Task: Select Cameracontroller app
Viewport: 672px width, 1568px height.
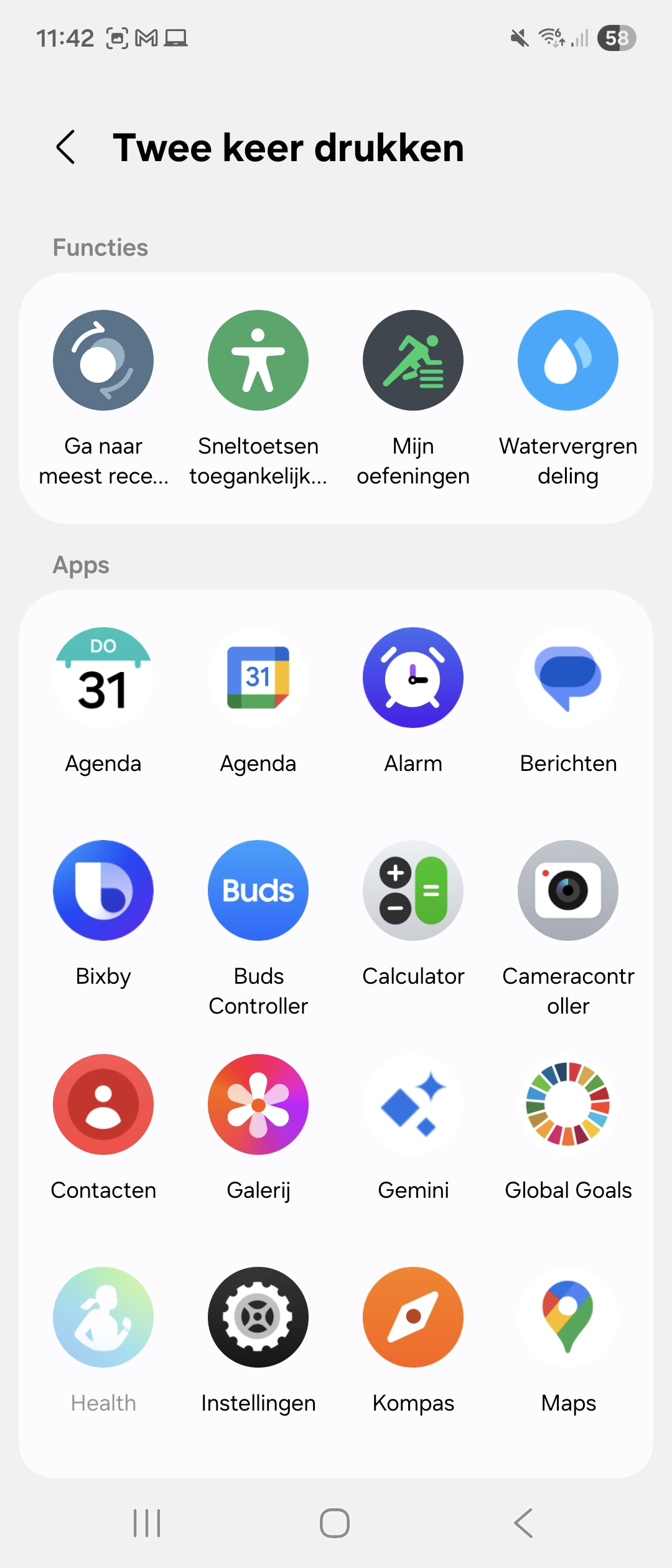Action: [568, 891]
